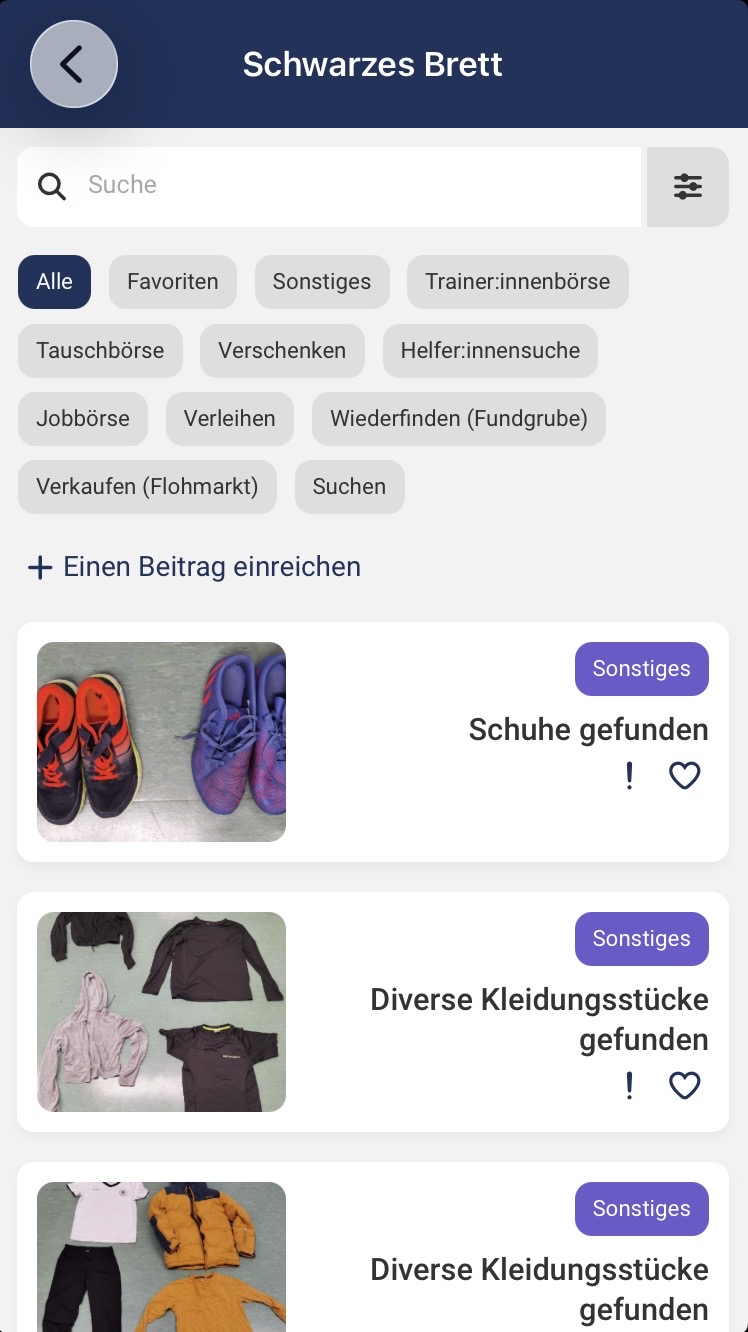Viewport: 748px width, 1332px height.
Task: Filter by Suchen category
Action: pos(349,487)
